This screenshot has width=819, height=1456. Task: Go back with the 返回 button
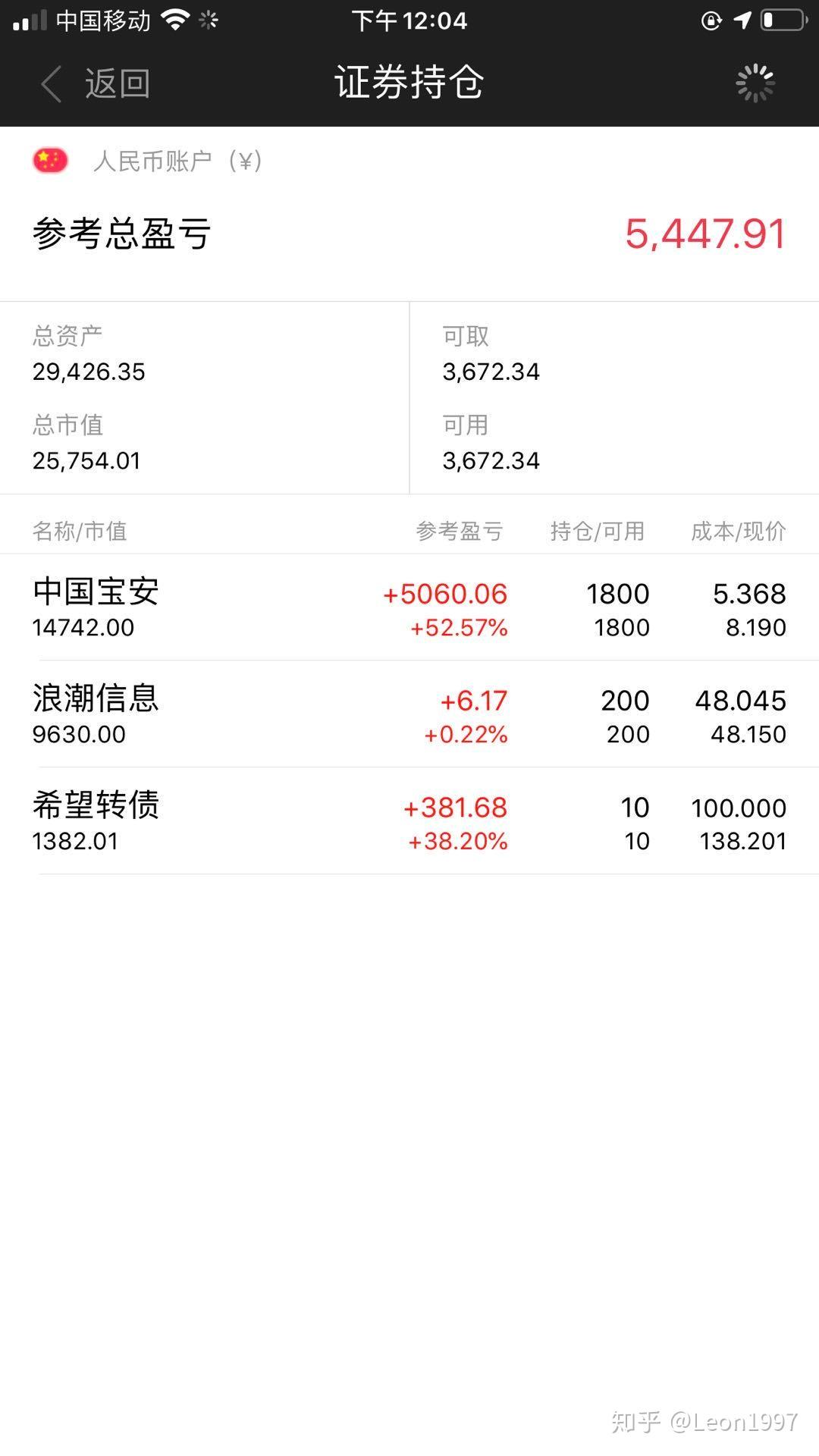pyautogui.click(x=96, y=83)
